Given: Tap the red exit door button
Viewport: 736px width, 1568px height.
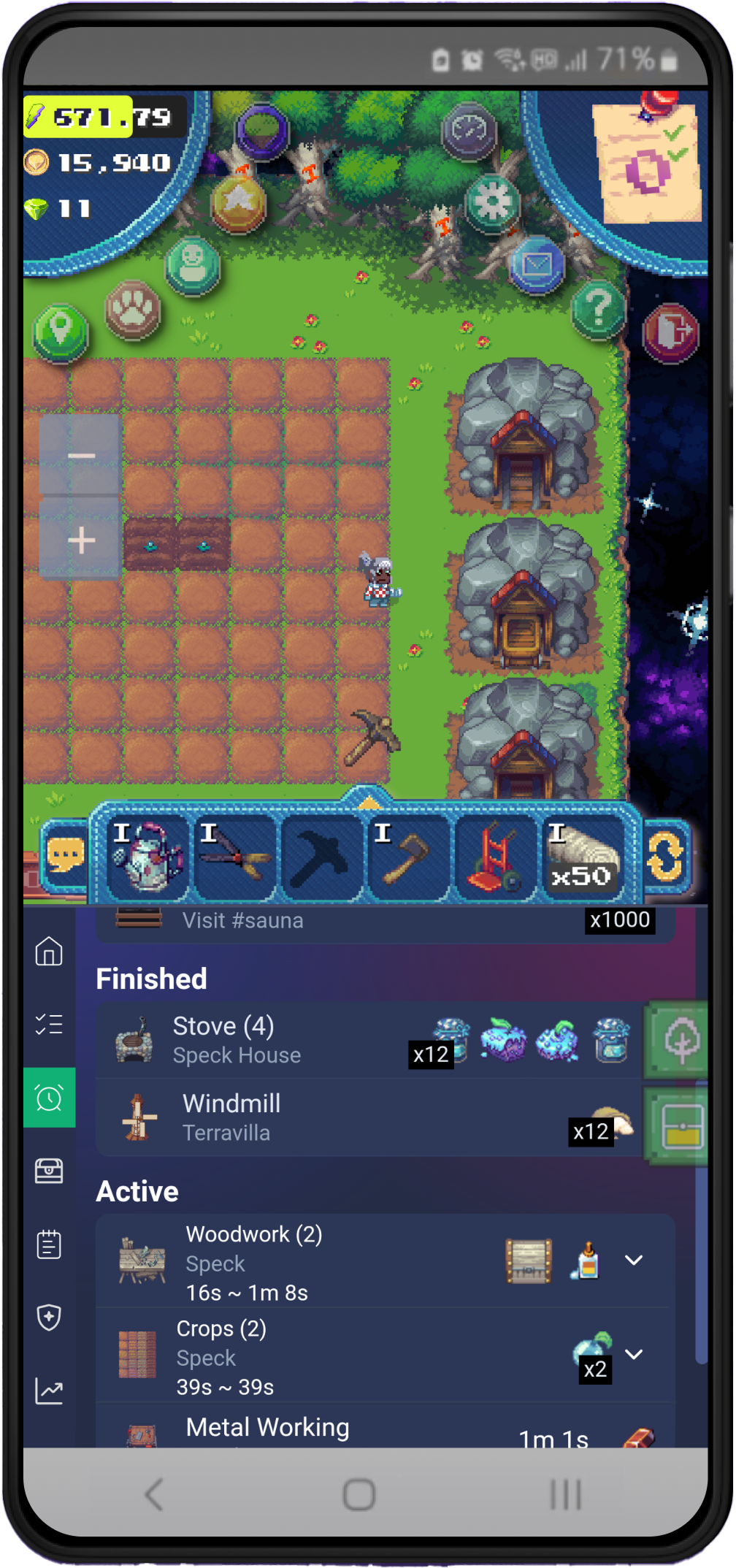Looking at the screenshot, I should click(x=670, y=332).
